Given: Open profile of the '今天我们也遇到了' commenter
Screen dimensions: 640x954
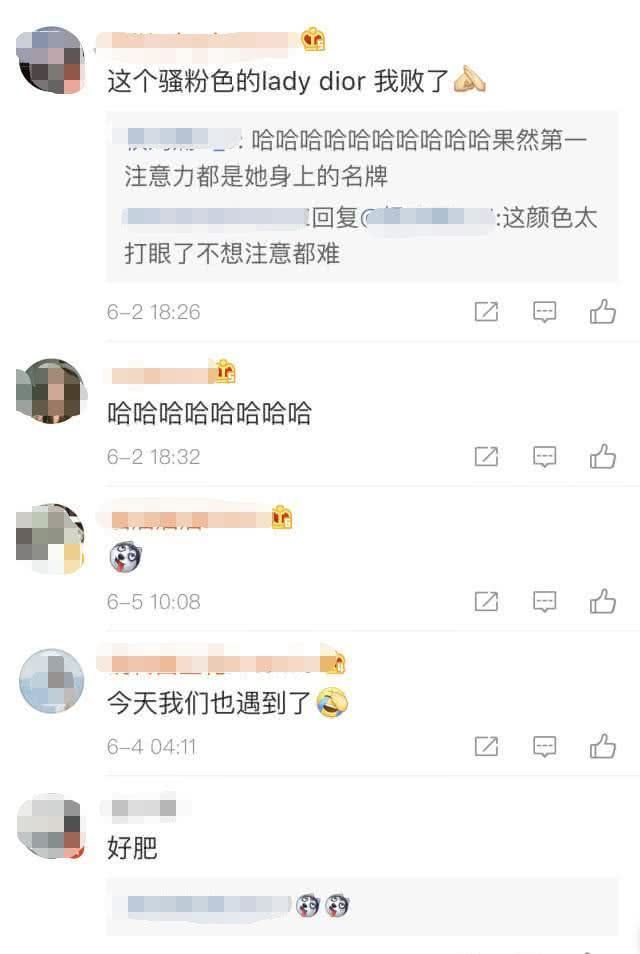Looking at the screenshot, I should (x=51, y=681).
